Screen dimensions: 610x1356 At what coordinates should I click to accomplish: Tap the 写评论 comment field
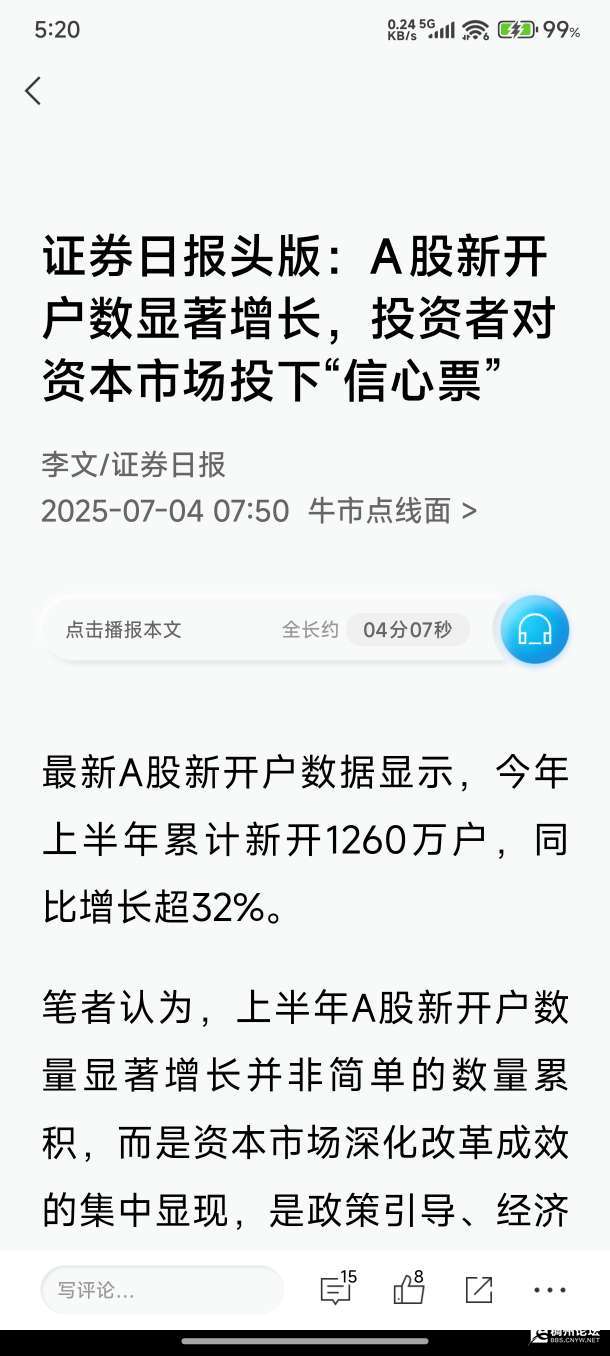pos(162,1290)
